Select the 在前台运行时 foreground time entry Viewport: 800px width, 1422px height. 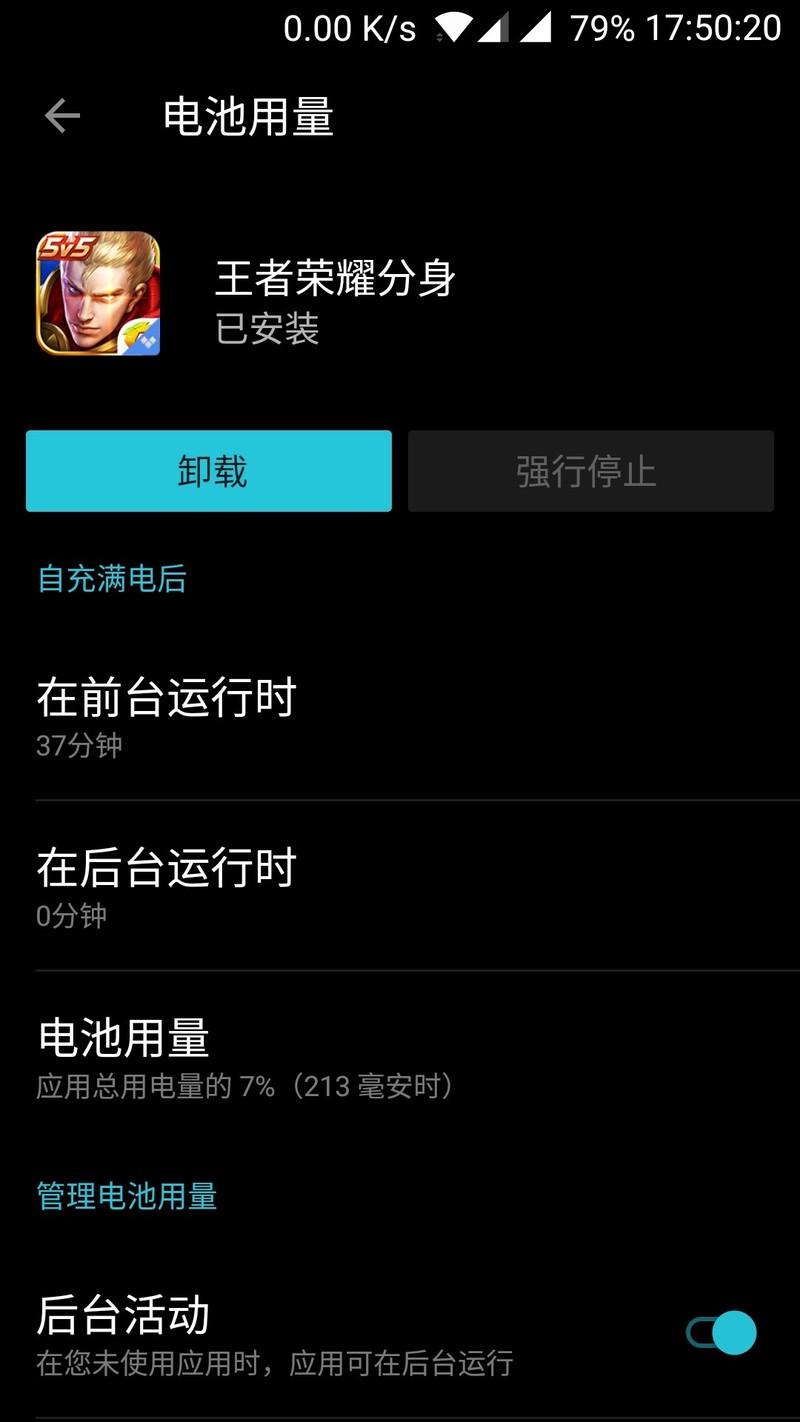[x=165, y=699]
